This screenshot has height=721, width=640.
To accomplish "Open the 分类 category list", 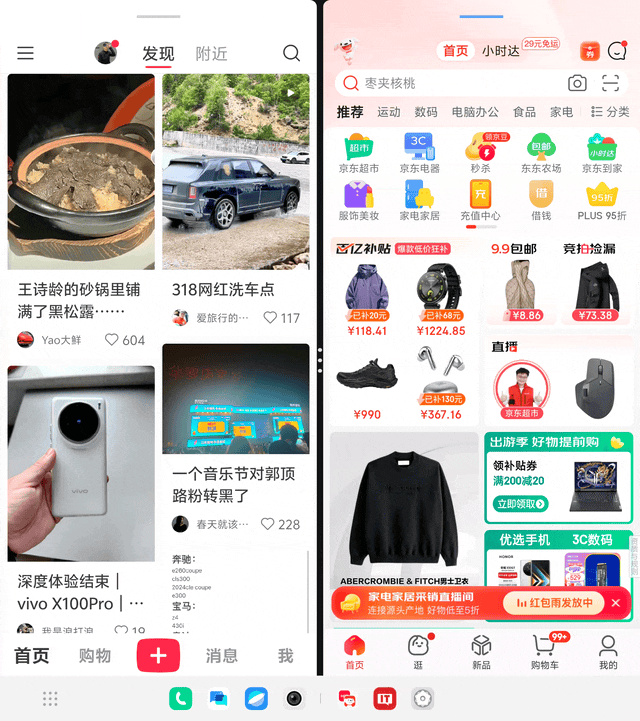I will [609, 112].
